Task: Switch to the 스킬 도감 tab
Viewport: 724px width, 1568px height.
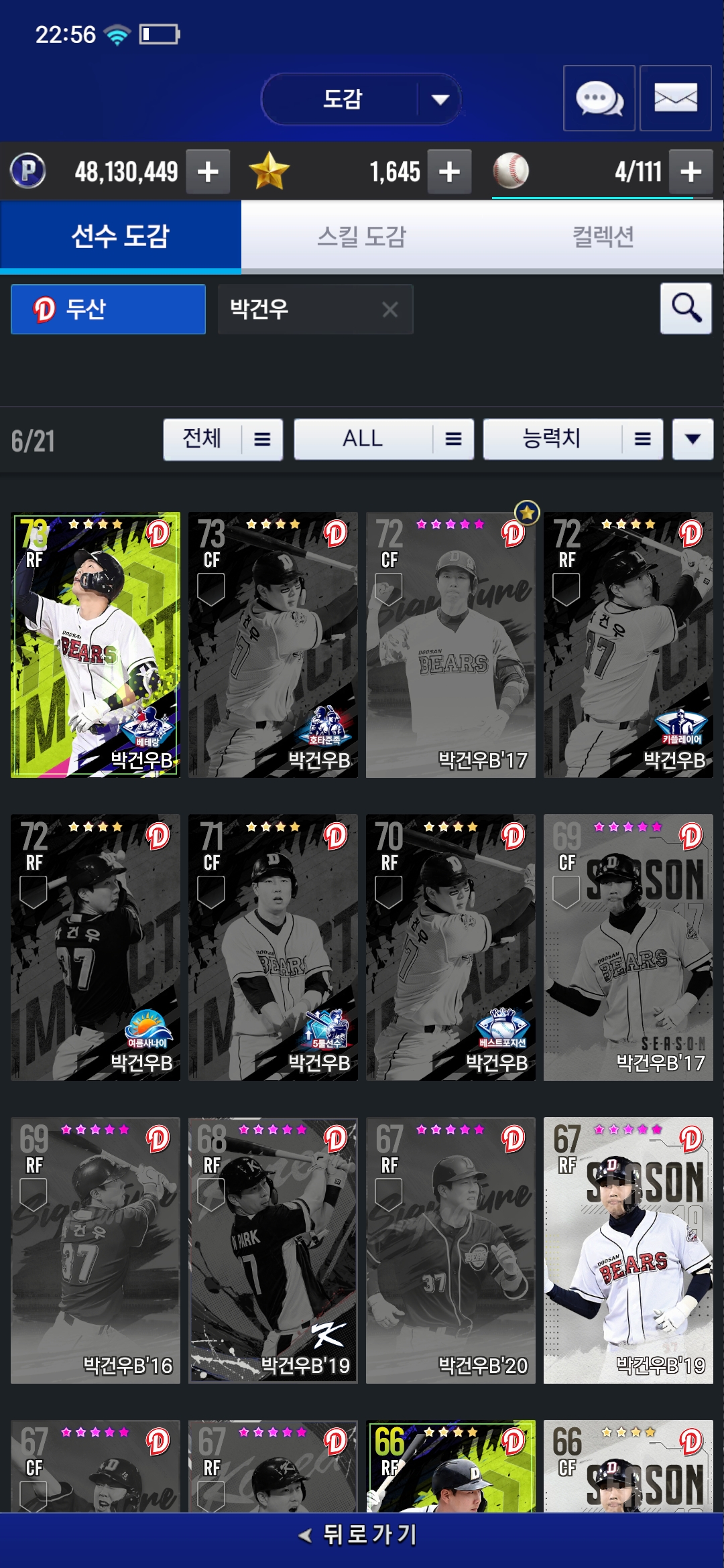Action: [362, 237]
